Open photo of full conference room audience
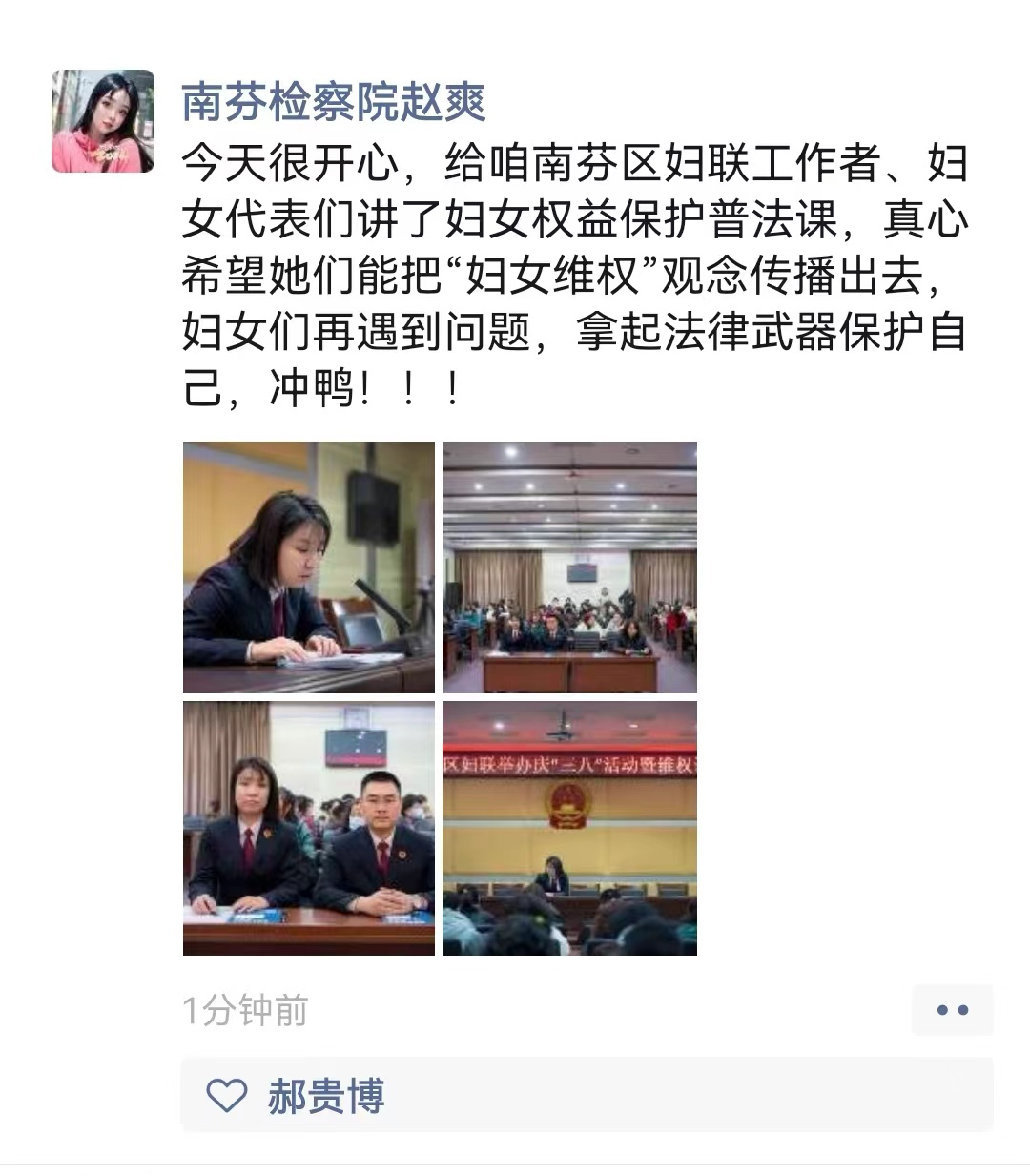This screenshot has height=1176, width=1030. tap(569, 567)
